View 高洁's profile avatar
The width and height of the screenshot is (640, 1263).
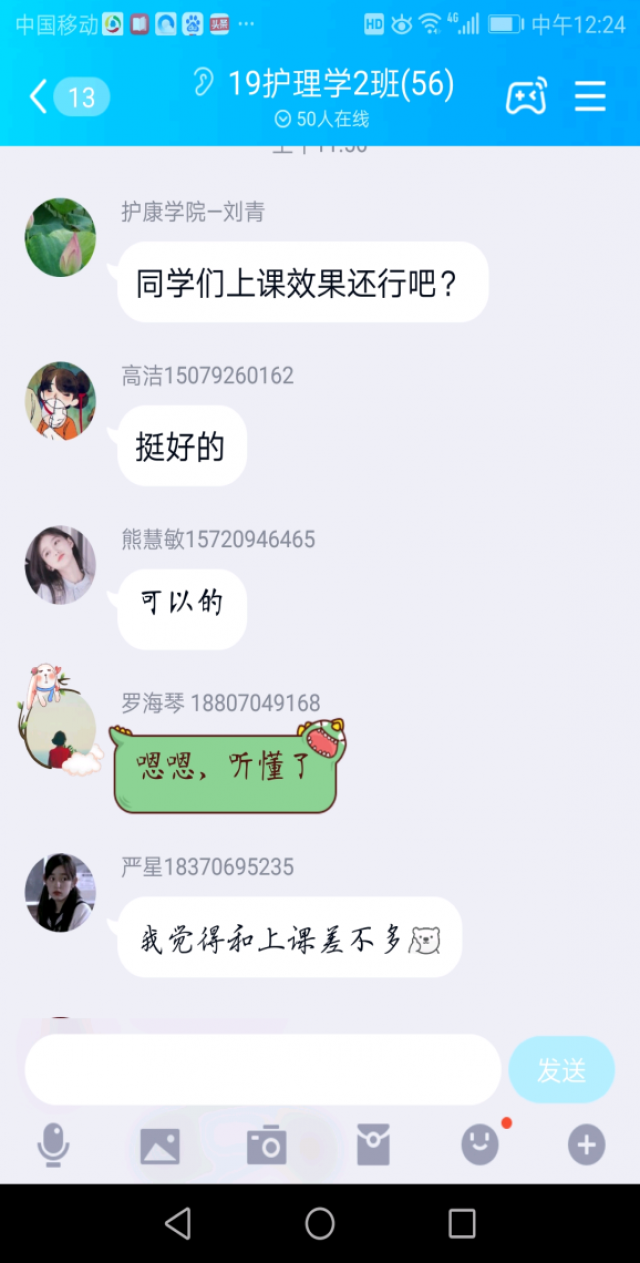[x=60, y=401]
